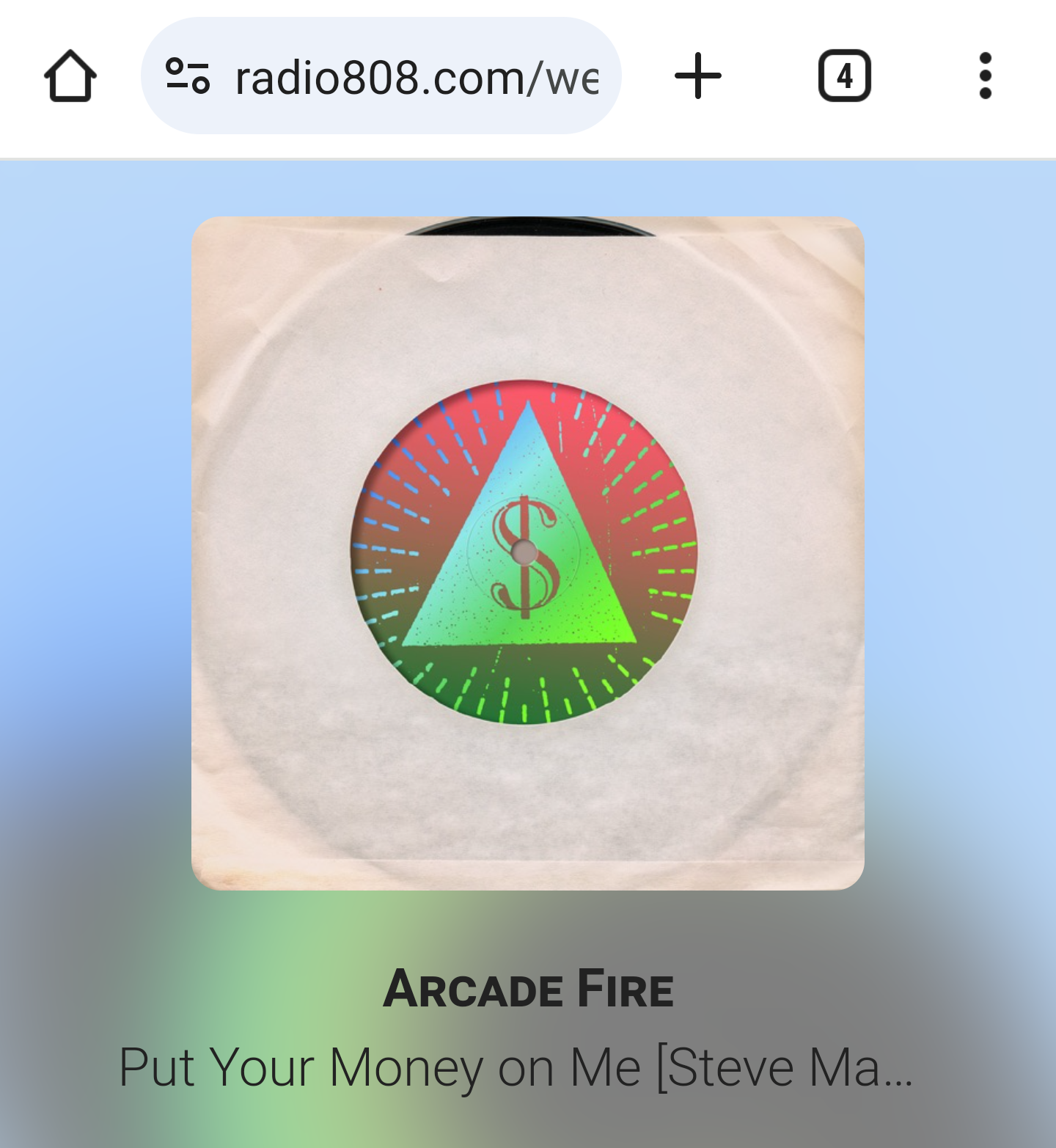The height and width of the screenshot is (1148, 1056).
Task: Tap the radio808.com address bar
Action: tap(415, 77)
